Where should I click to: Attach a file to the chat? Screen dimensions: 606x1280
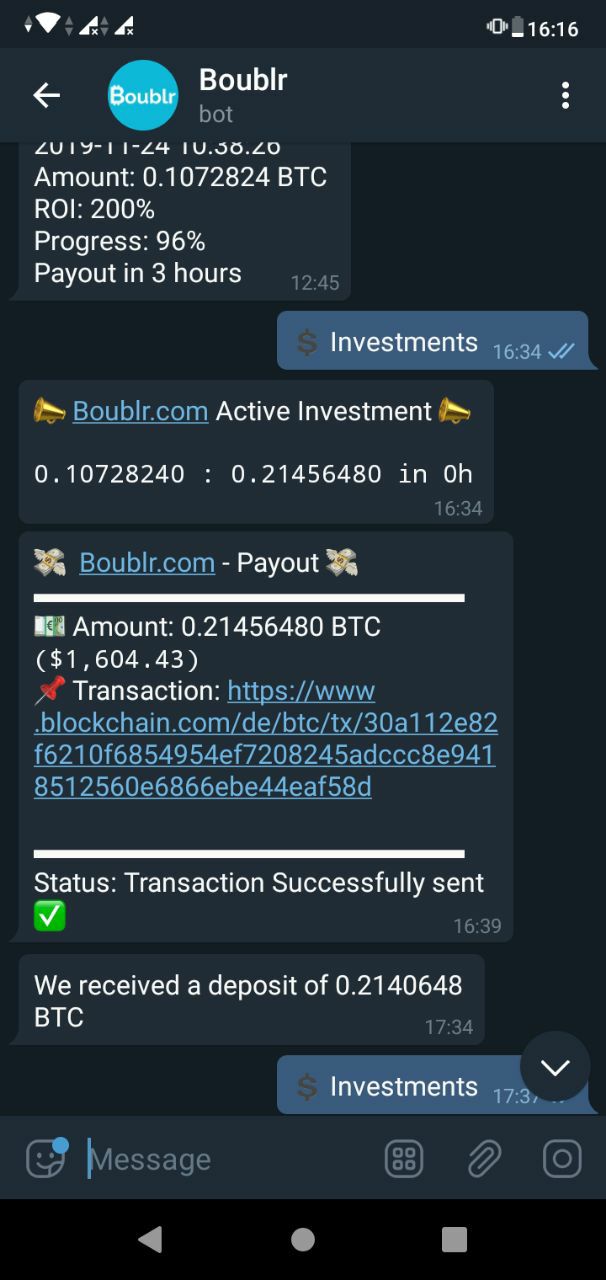[484, 1159]
